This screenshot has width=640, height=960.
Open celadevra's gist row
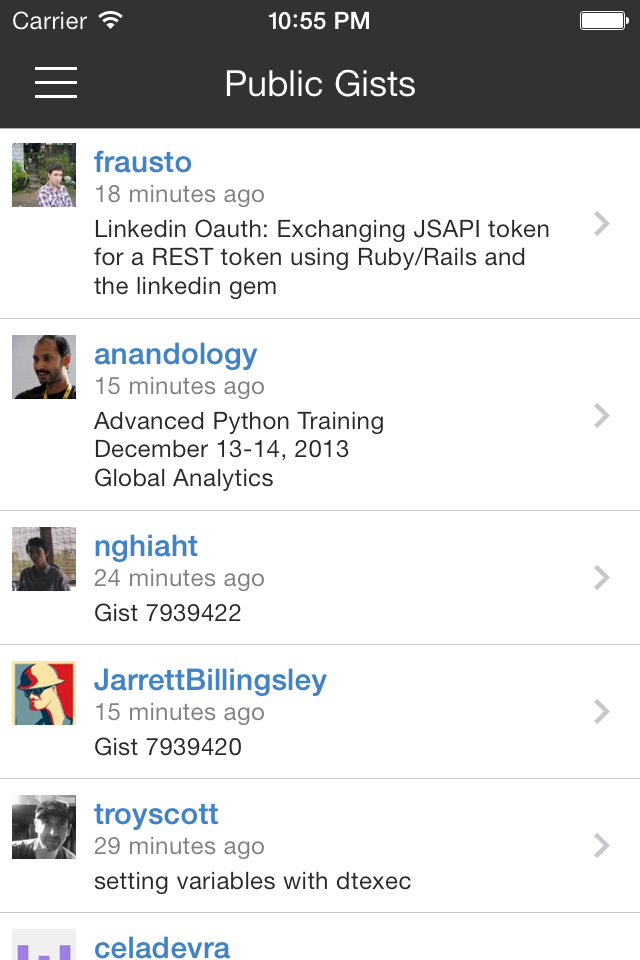pyautogui.click(x=320, y=940)
